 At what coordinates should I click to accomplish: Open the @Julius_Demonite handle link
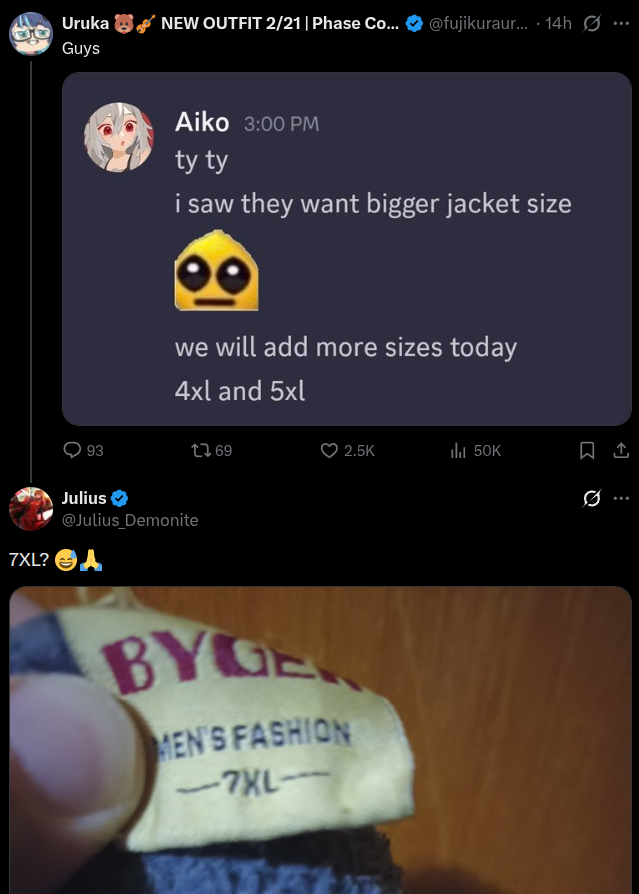point(130,520)
